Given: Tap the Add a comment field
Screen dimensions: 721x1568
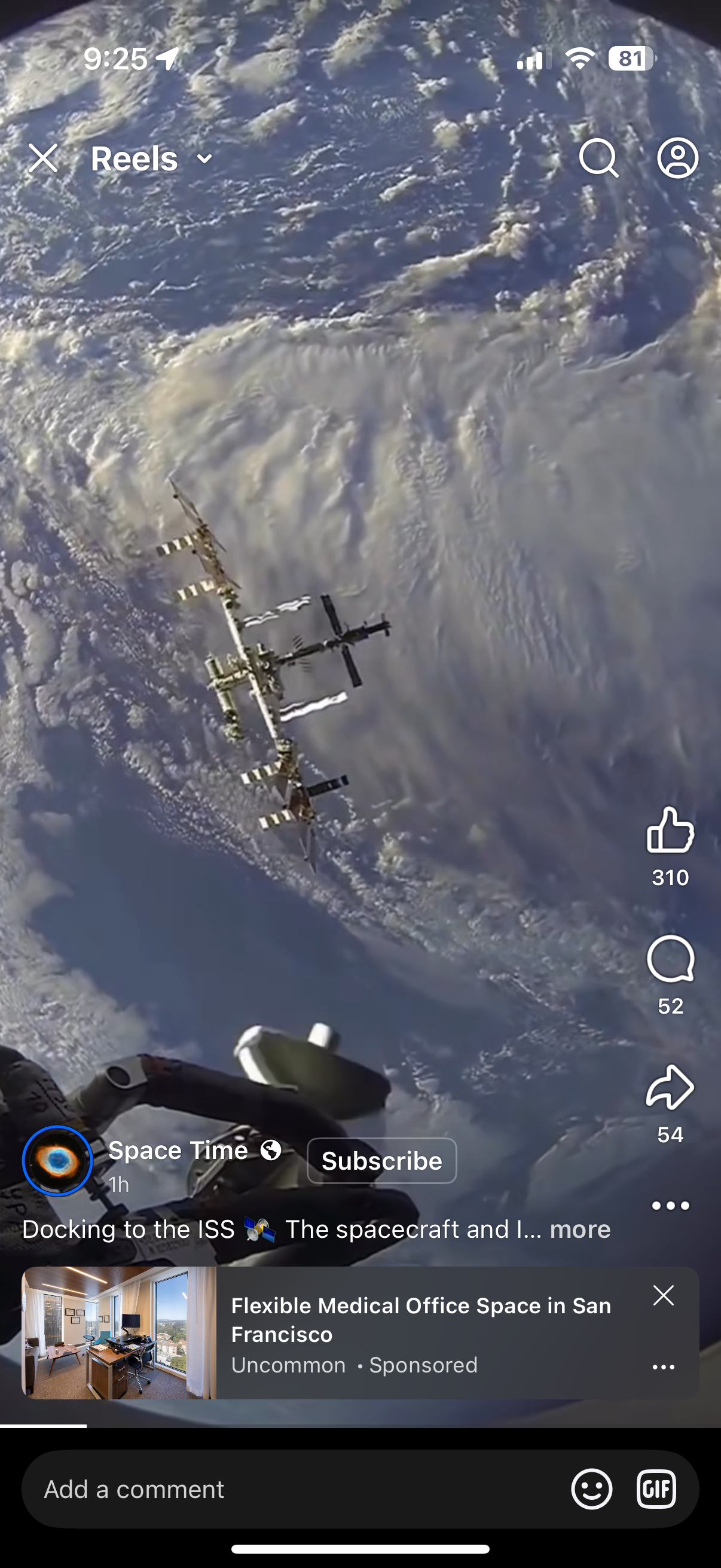Looking at the screenshot, I should tap(292, 1489).
